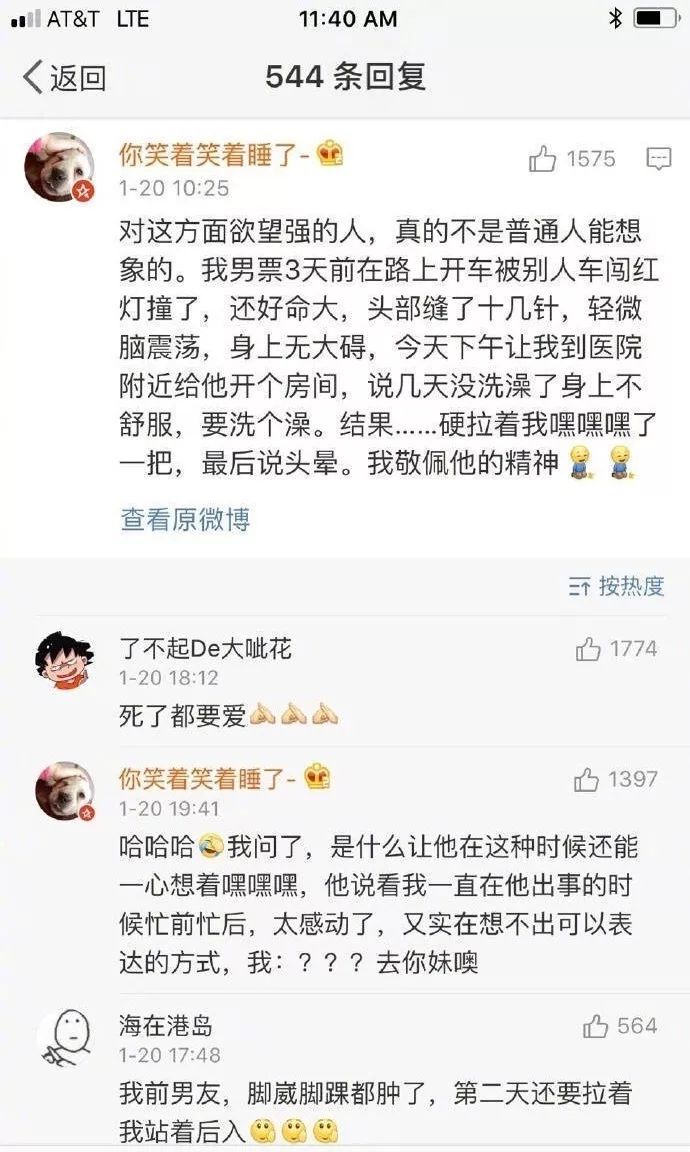Screen dimensions: 690x1152
Task: Go back with the 返回 button
Action: [x=64, y=77]
